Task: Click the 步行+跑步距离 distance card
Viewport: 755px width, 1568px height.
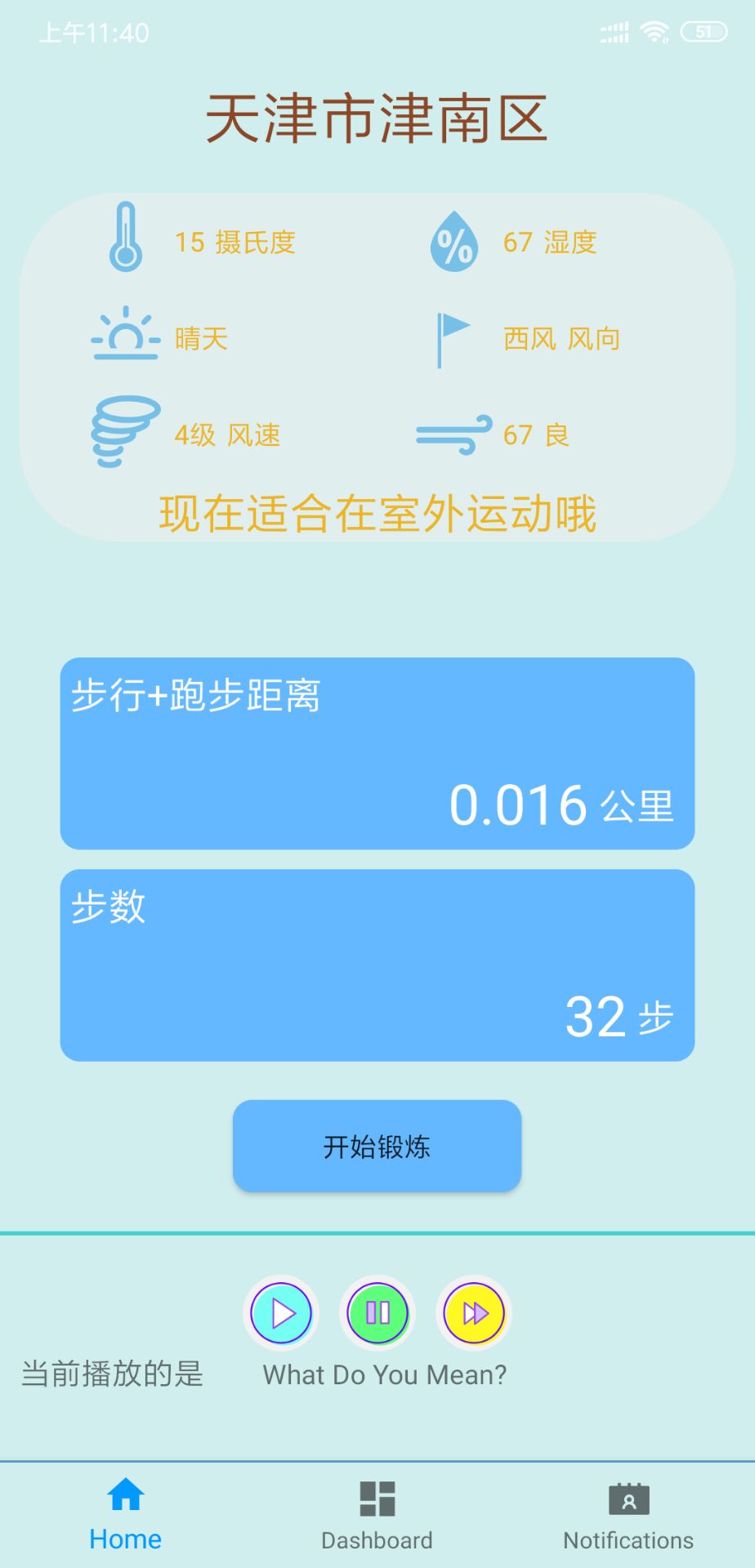Action: 377,753
